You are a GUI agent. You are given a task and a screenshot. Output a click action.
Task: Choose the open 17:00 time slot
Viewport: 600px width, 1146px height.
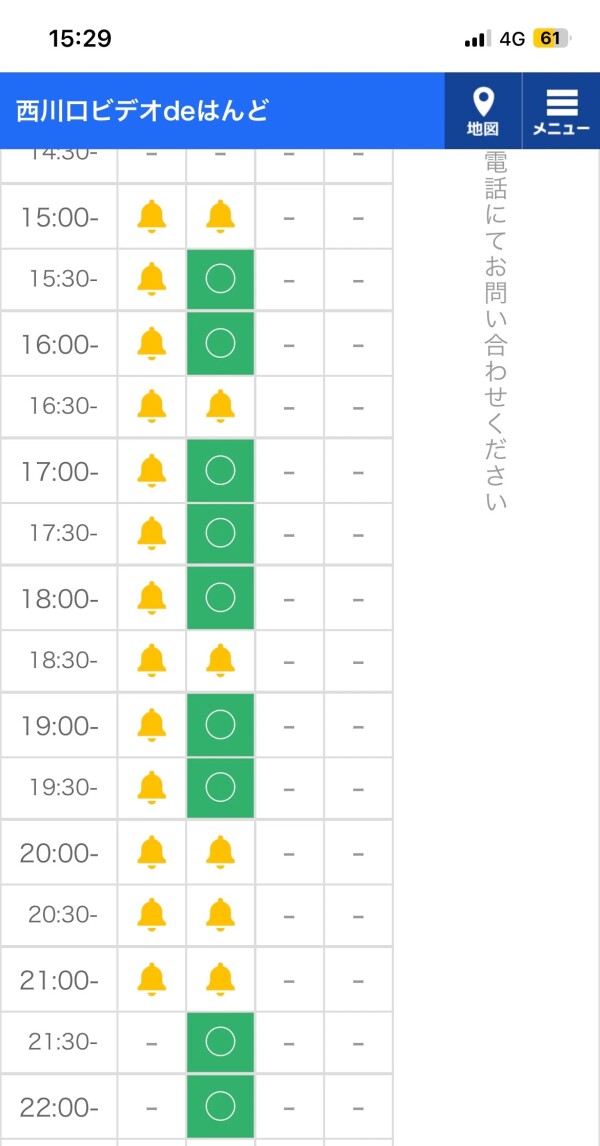220,471
